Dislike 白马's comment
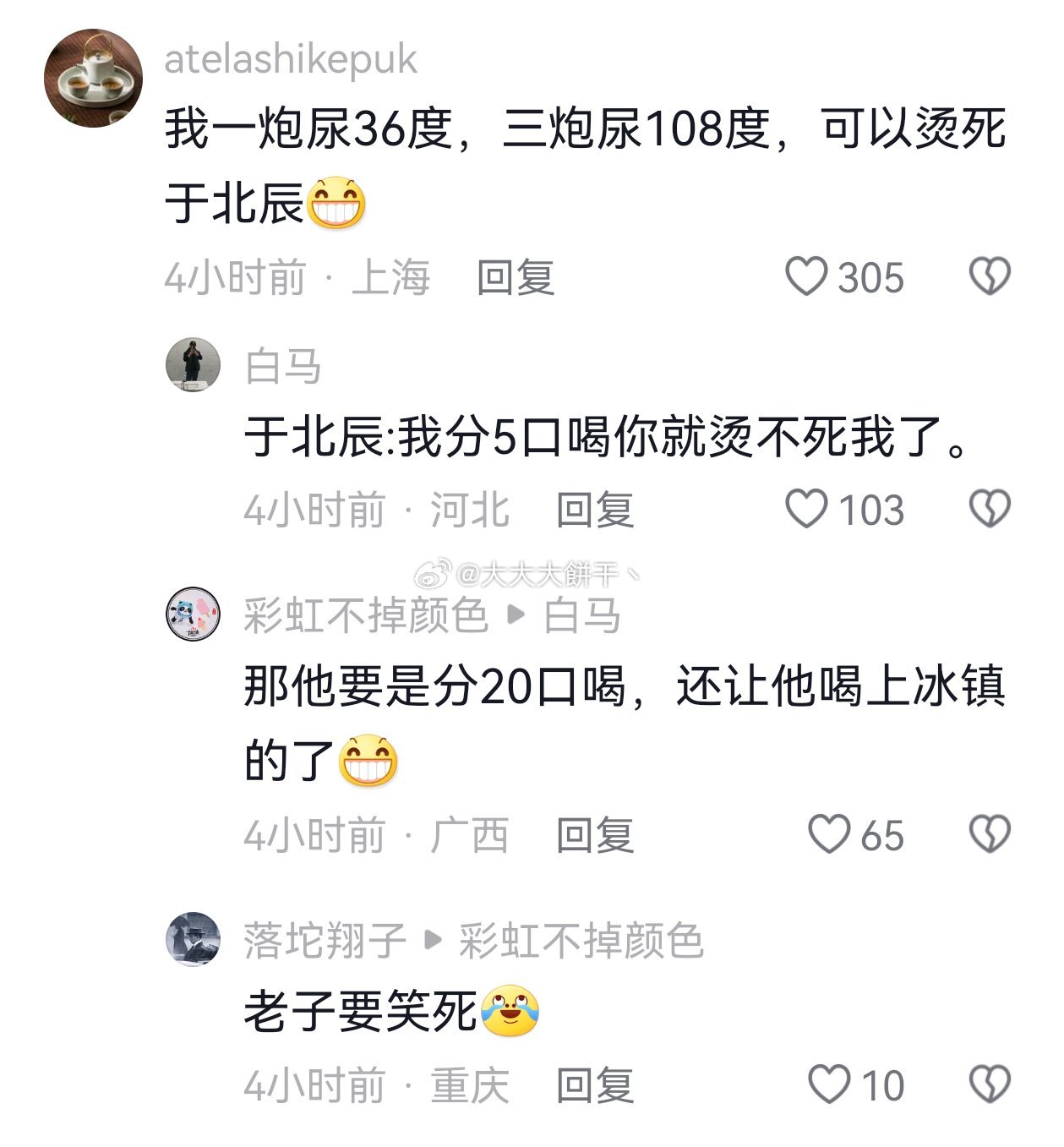1064x1147 pixels. pyautogui.click(x=990, y=510)
